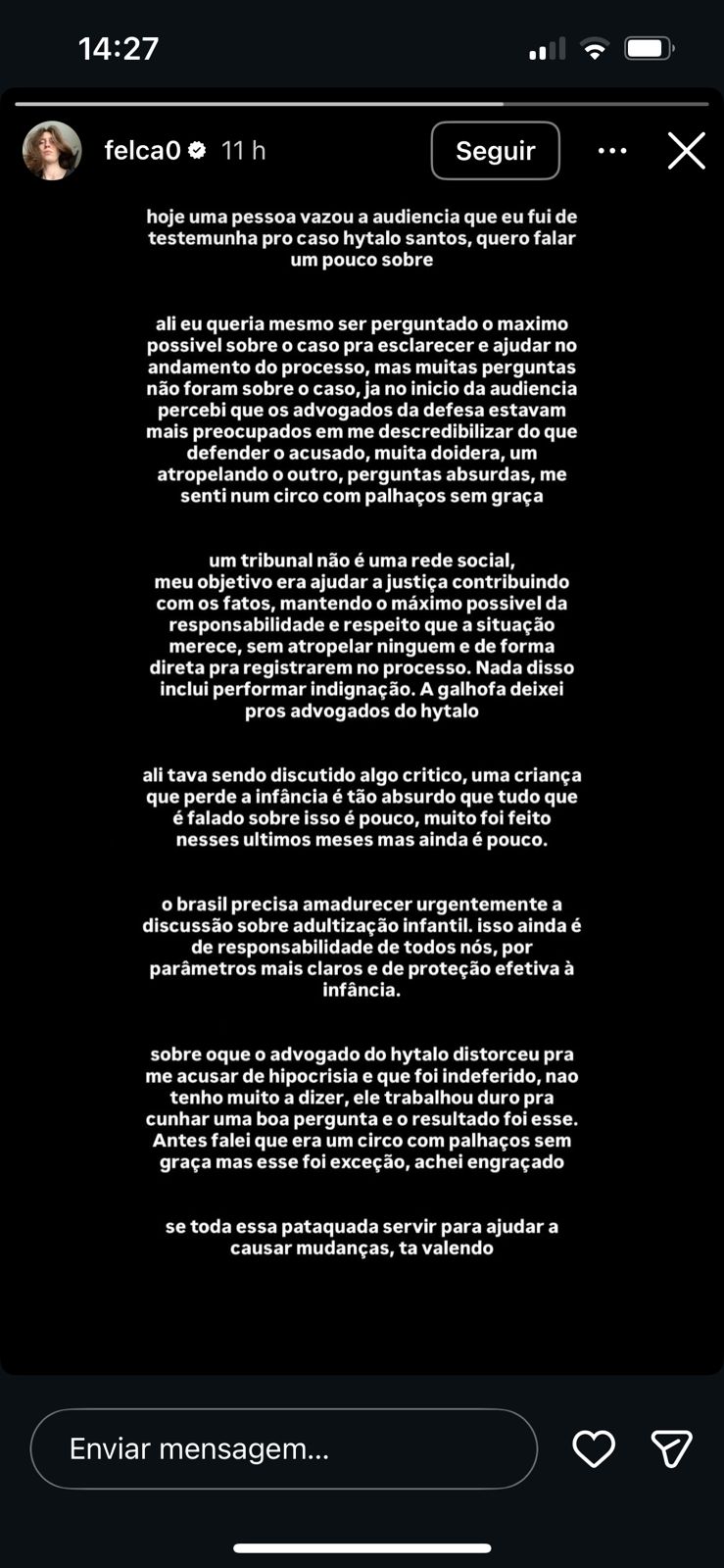
Task: Like this story with the heart
Action: coord(594,1448)
